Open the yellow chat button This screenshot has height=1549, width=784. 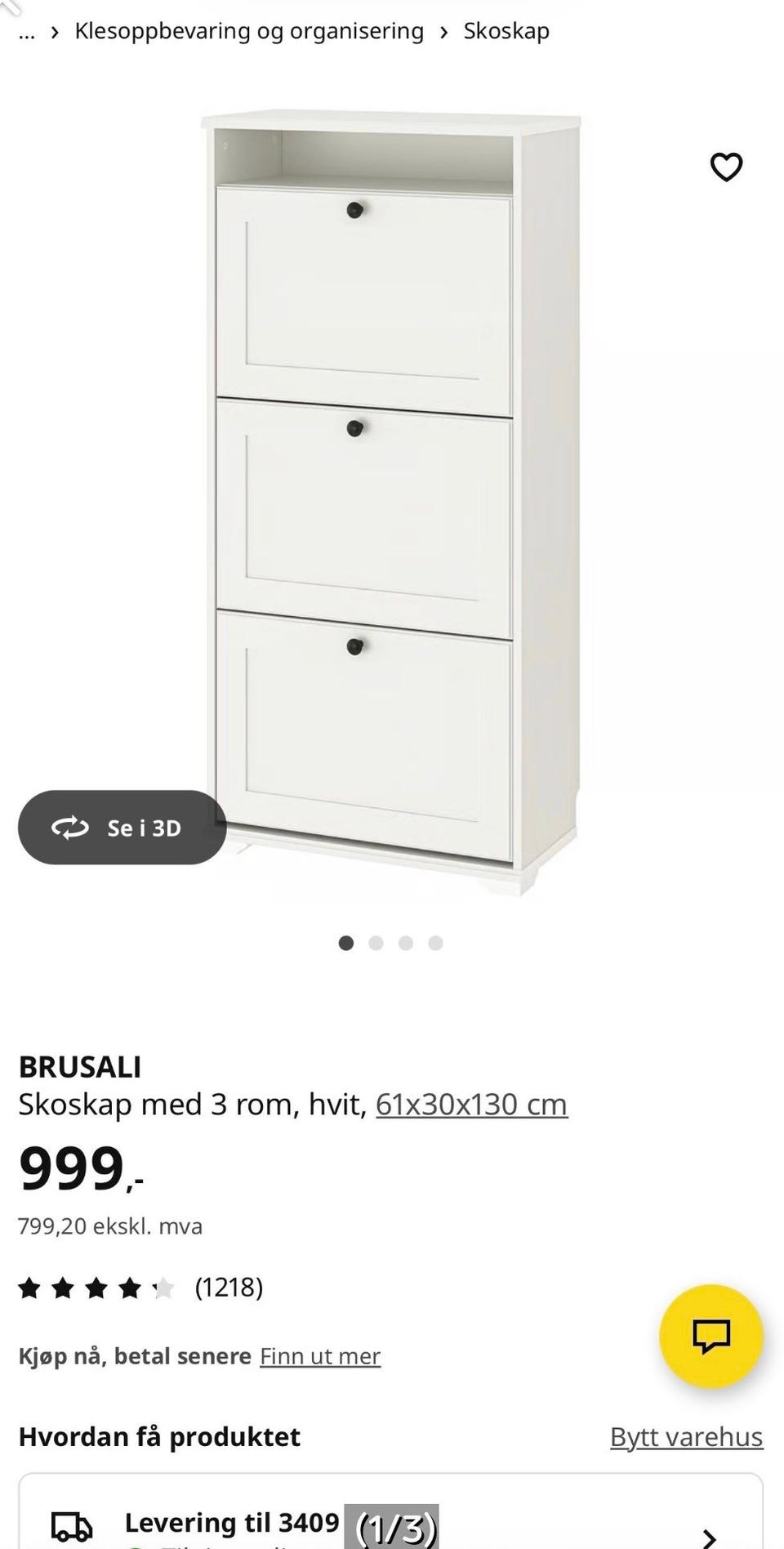(711, 1337)
